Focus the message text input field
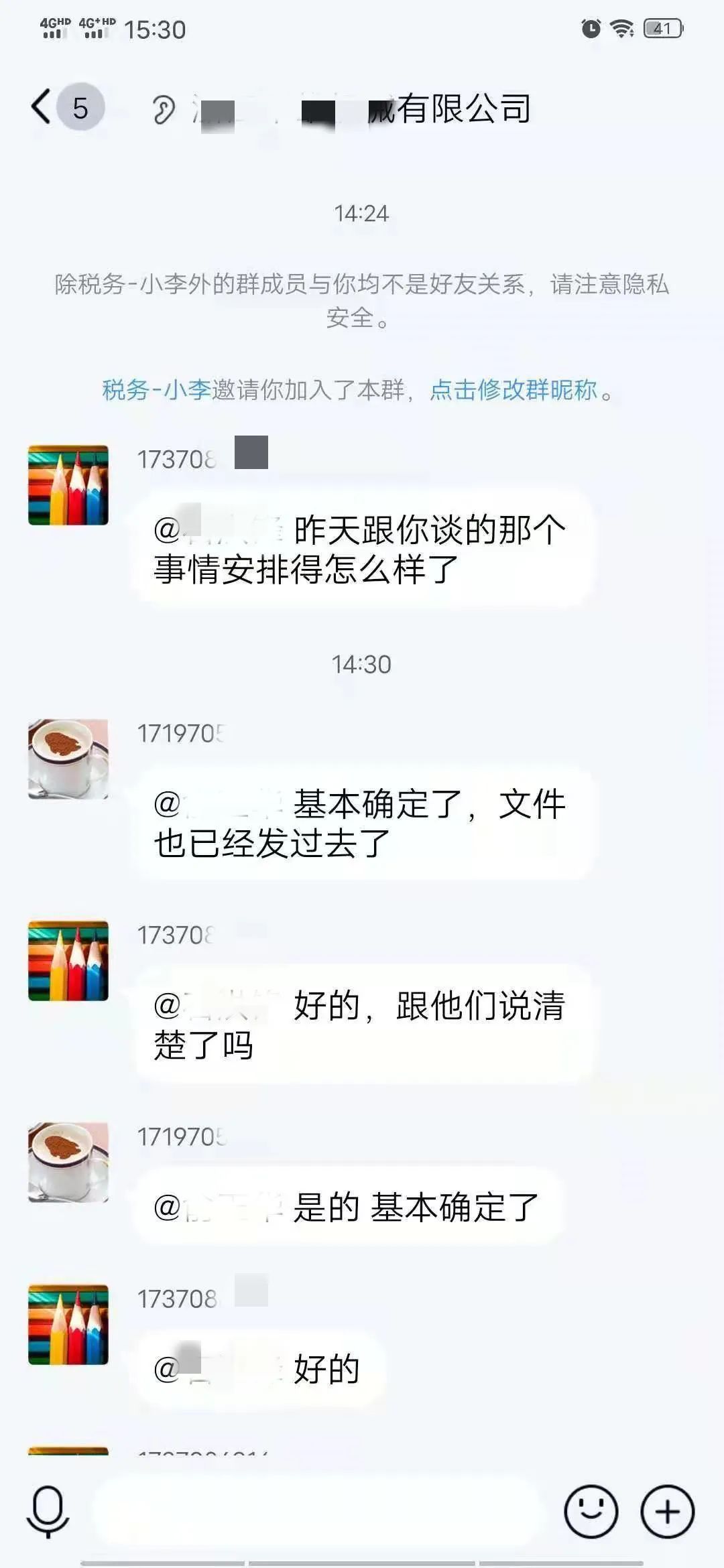The image size is (724, 1568). pos(316,1512)
